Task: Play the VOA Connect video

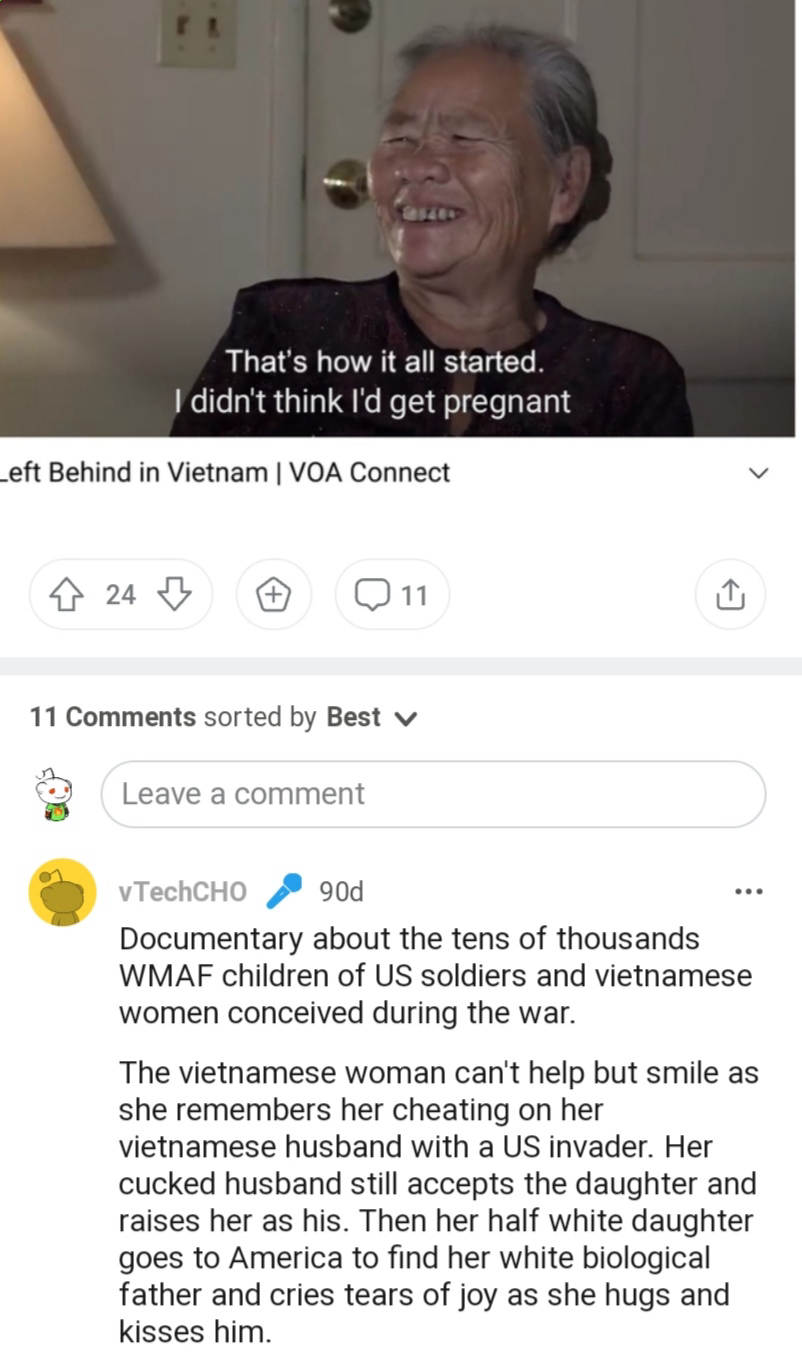Action: point(397,218)
